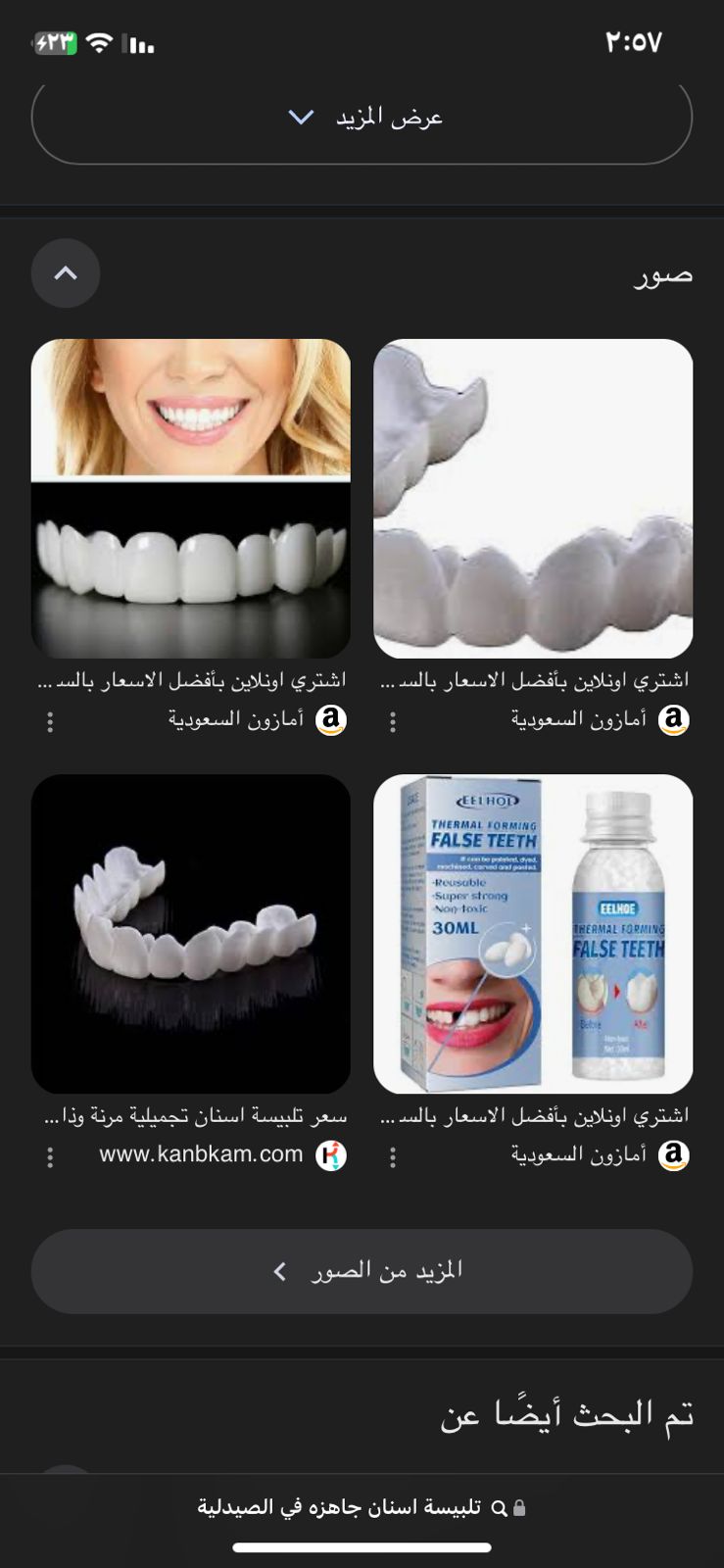Viewport: 724px width, 1568px height.
Task: Expand results with عرض المزيد button
Action: 362,119
